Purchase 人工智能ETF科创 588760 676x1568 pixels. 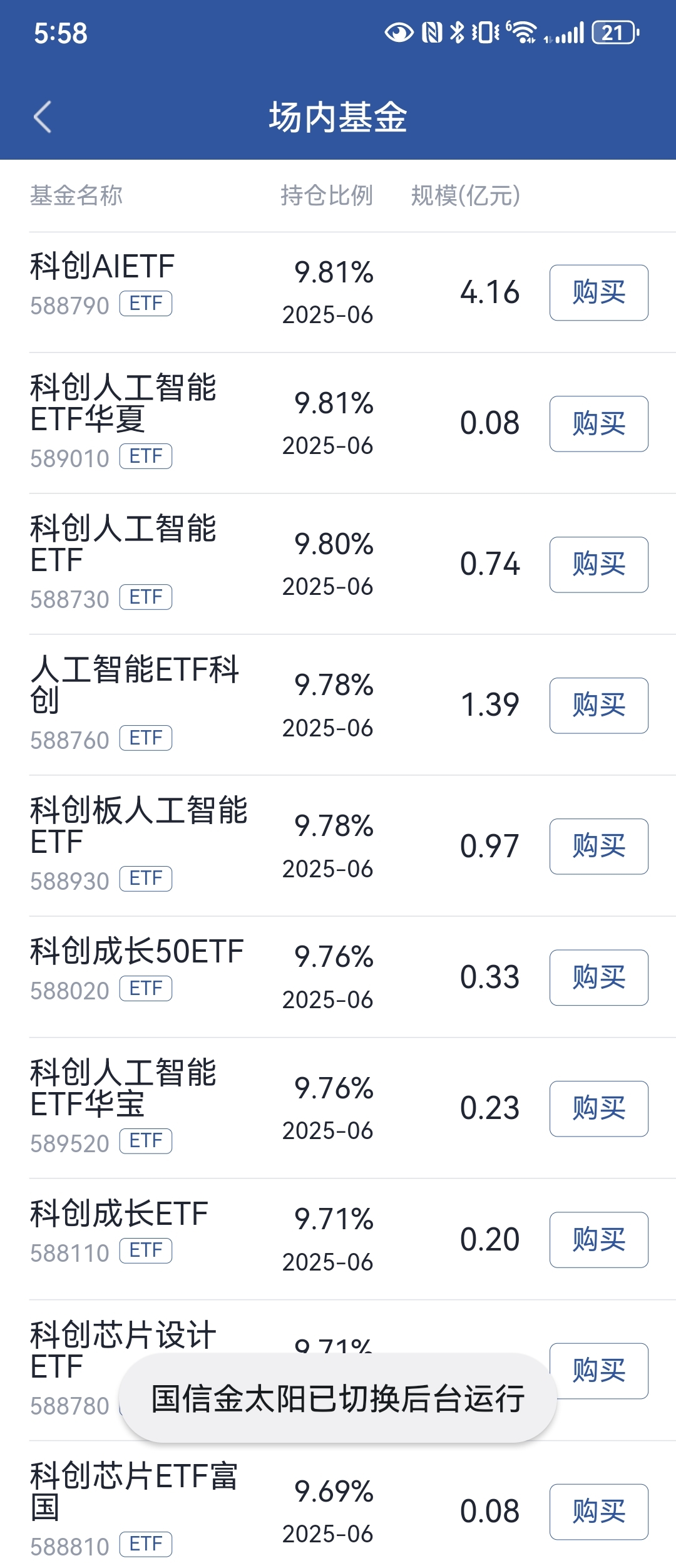pos(598,706)
